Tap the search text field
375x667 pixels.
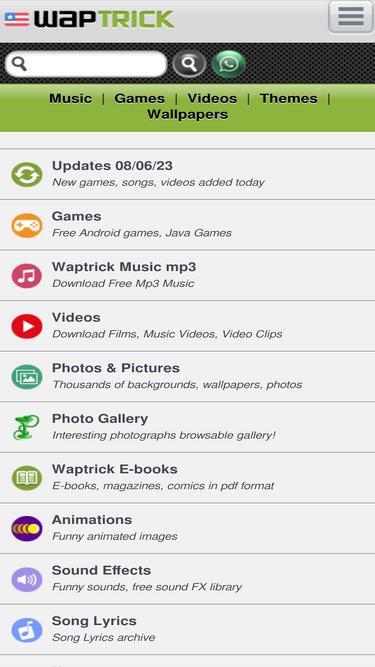point(86,64)
